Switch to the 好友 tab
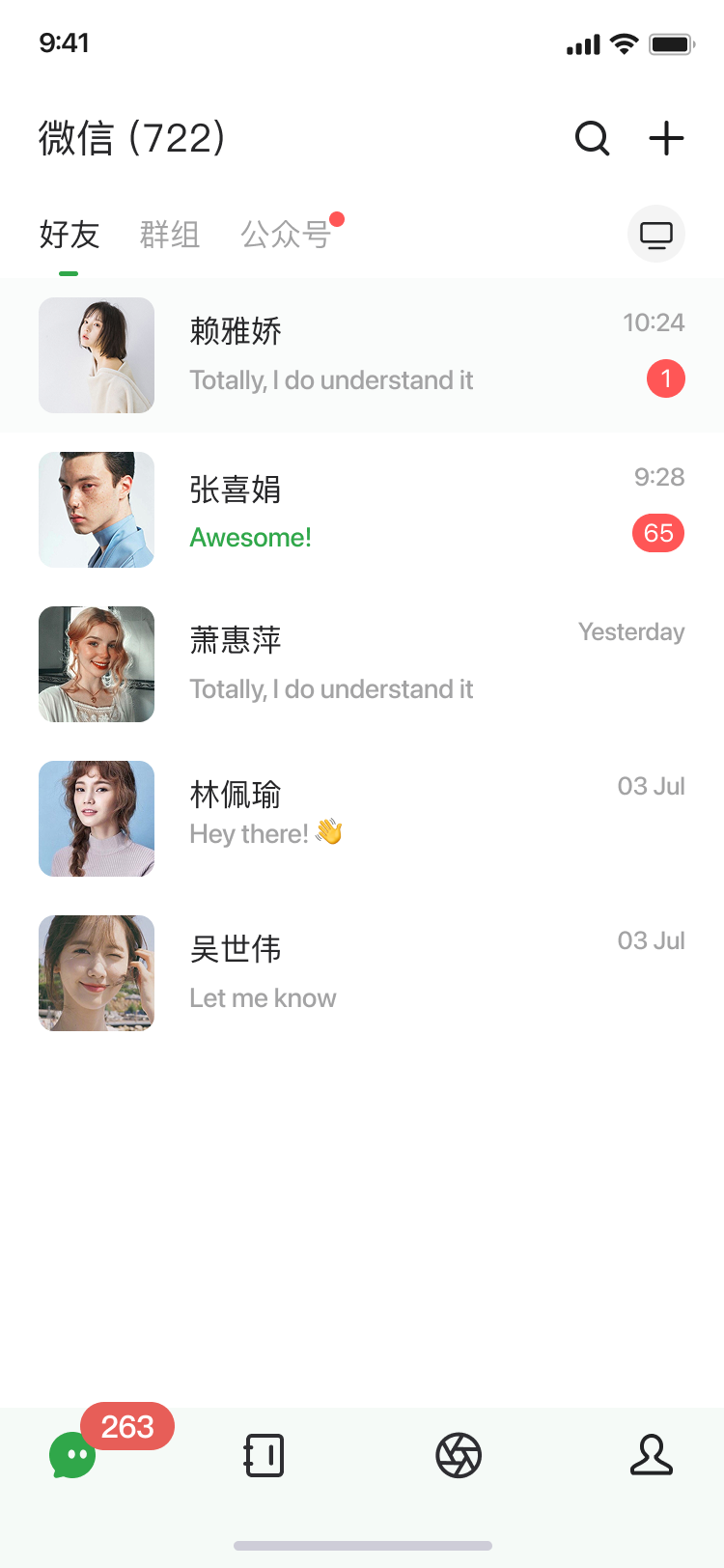This screenshot has height=1568, width=724. (x=70, y=235)
